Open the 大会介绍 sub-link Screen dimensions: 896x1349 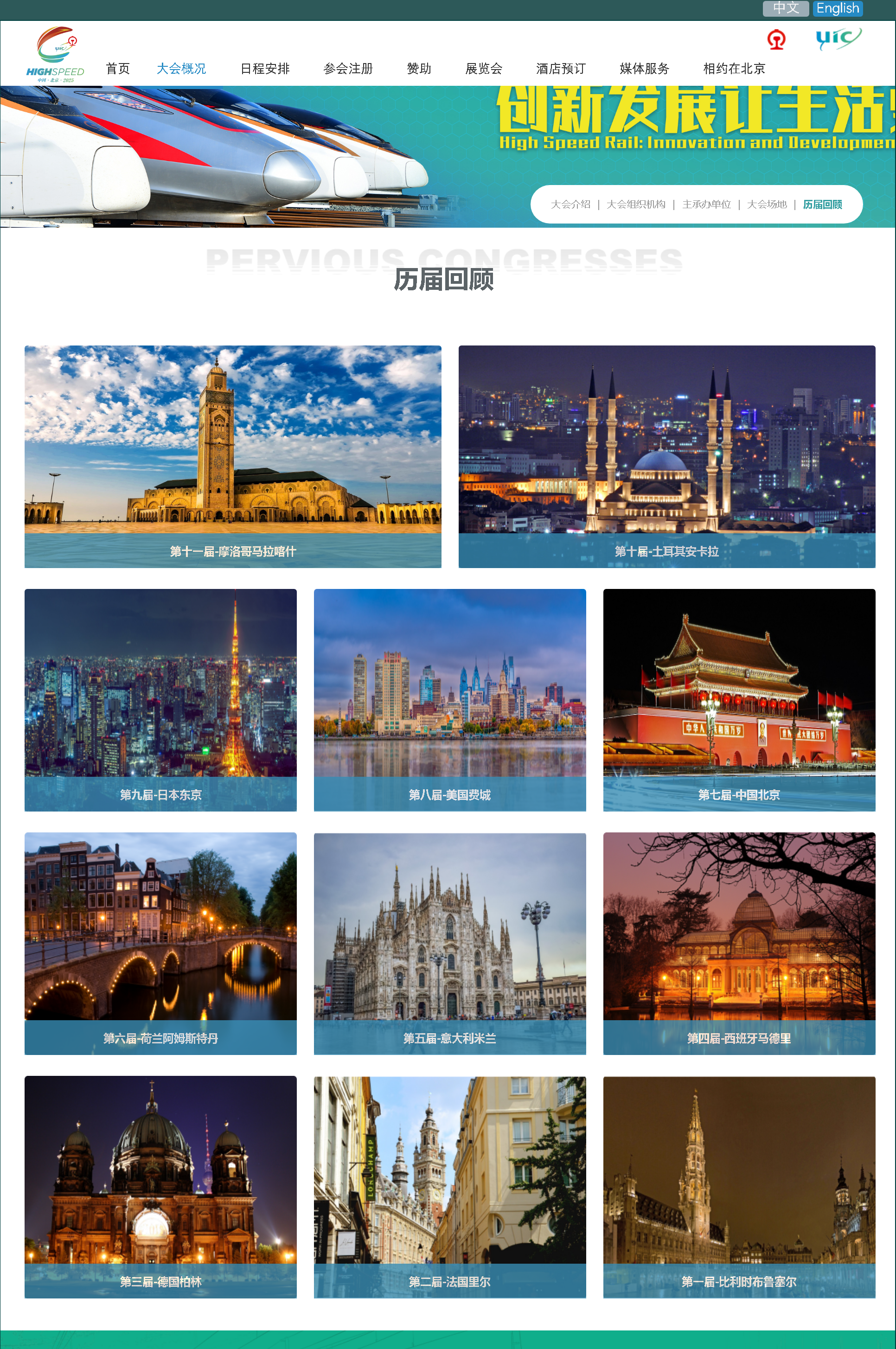point(570,205)
